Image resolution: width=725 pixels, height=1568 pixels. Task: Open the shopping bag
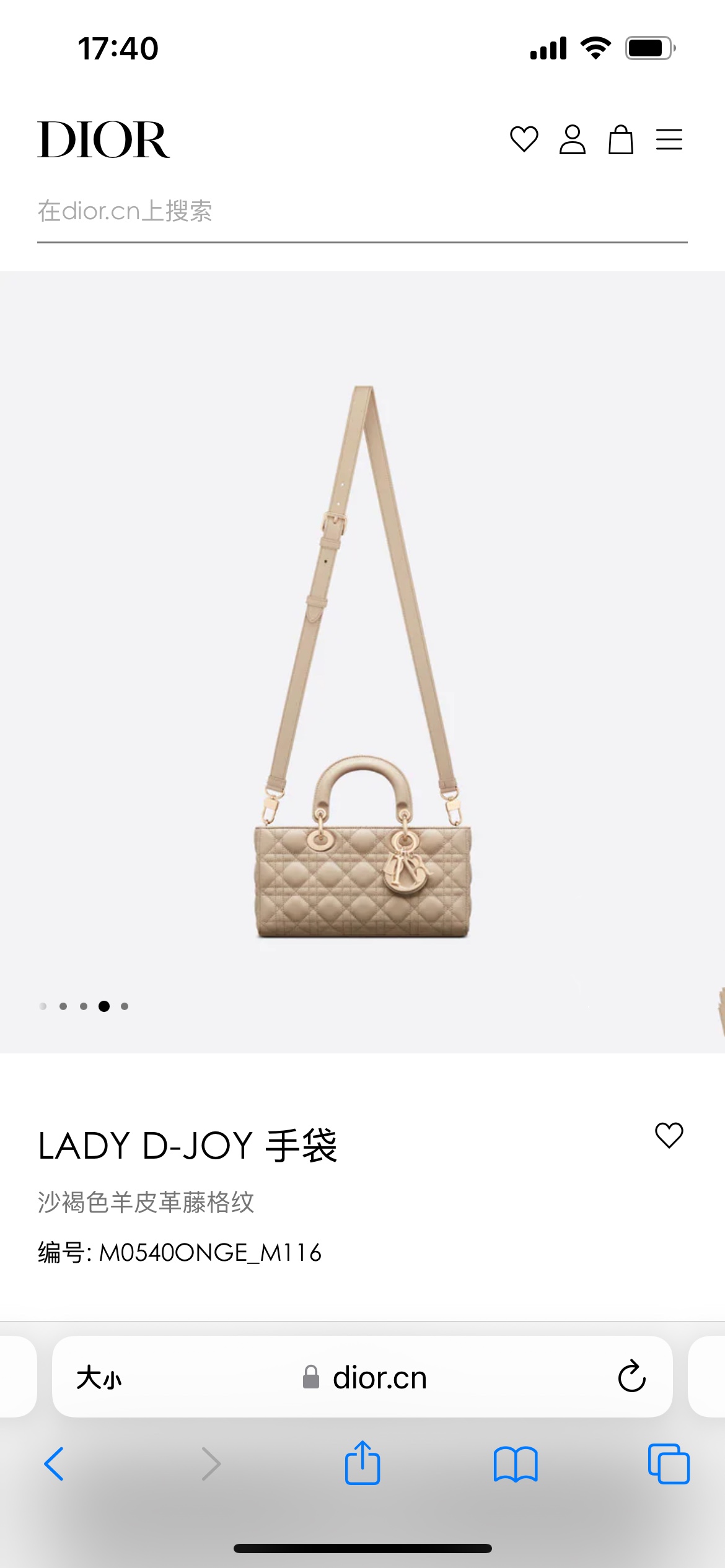(620, 139)
